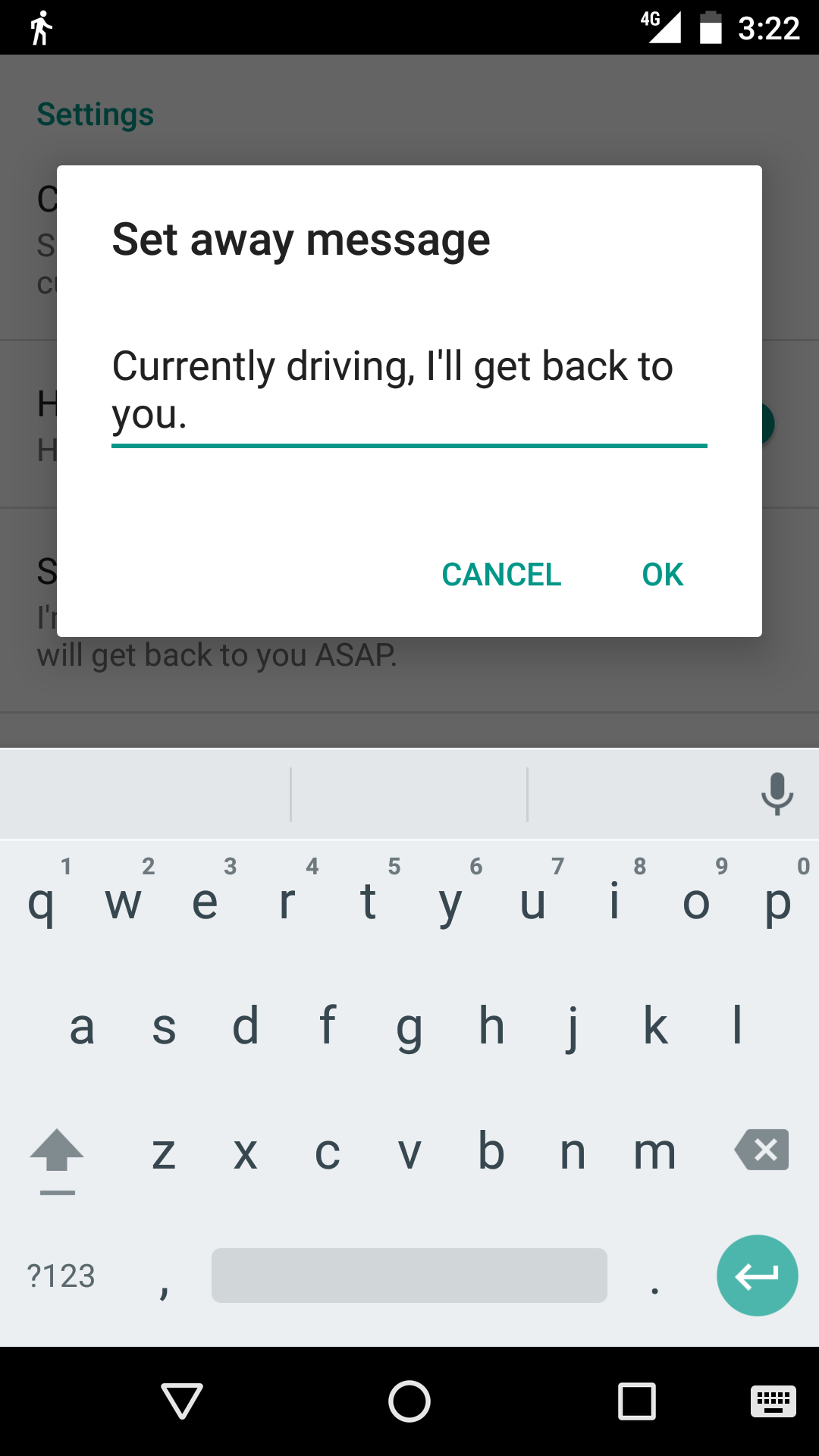Confirm the away message with OK

662,575
